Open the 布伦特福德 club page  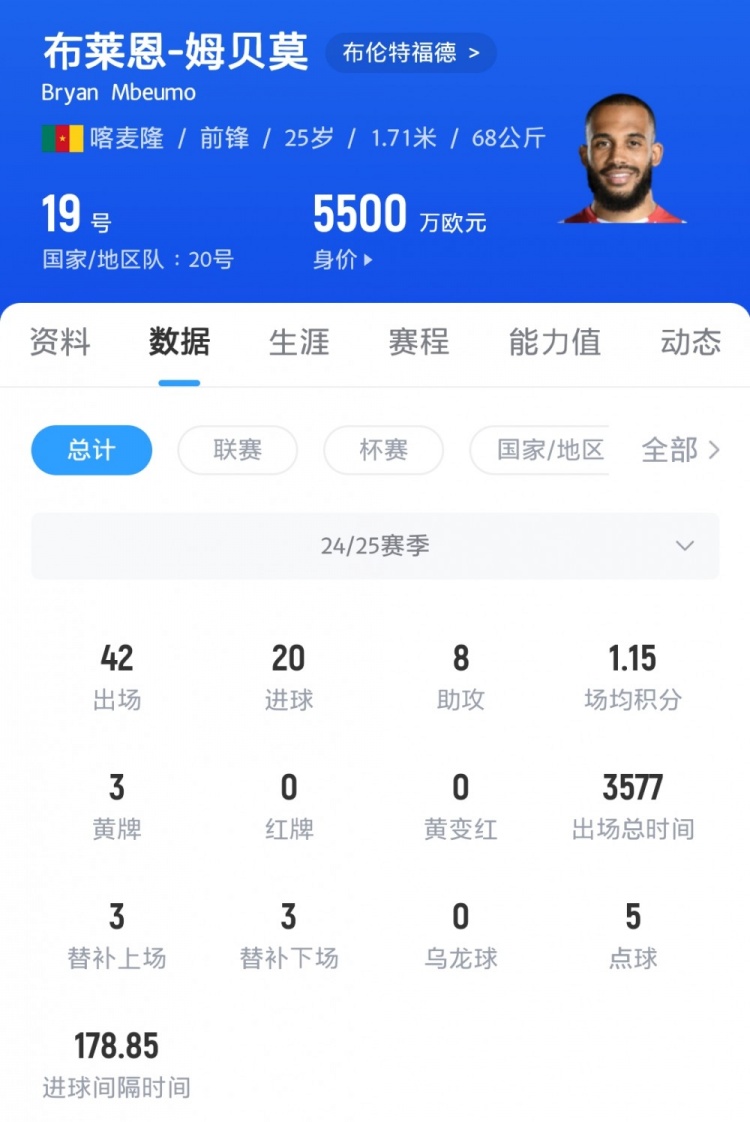click(x=411, y=53)
